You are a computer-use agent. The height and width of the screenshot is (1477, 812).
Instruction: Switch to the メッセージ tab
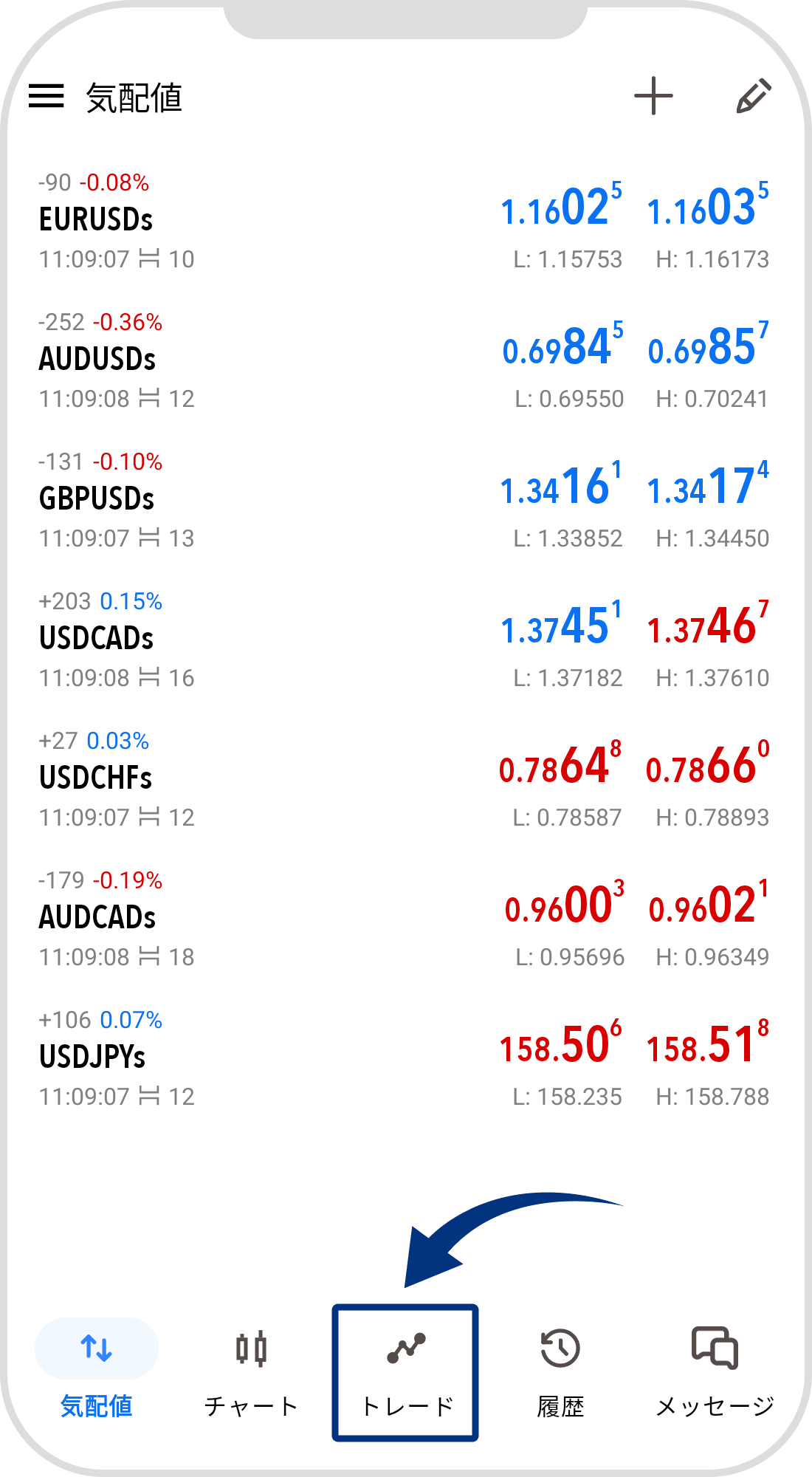click(715, 1372)
